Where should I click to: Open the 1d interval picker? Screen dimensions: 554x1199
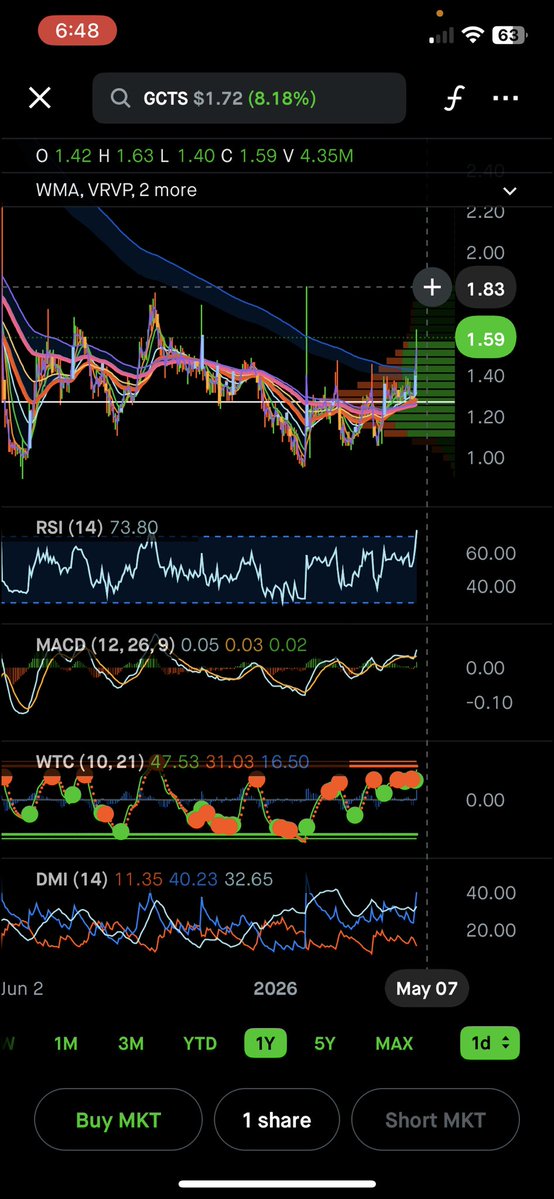click(490, 1044)
